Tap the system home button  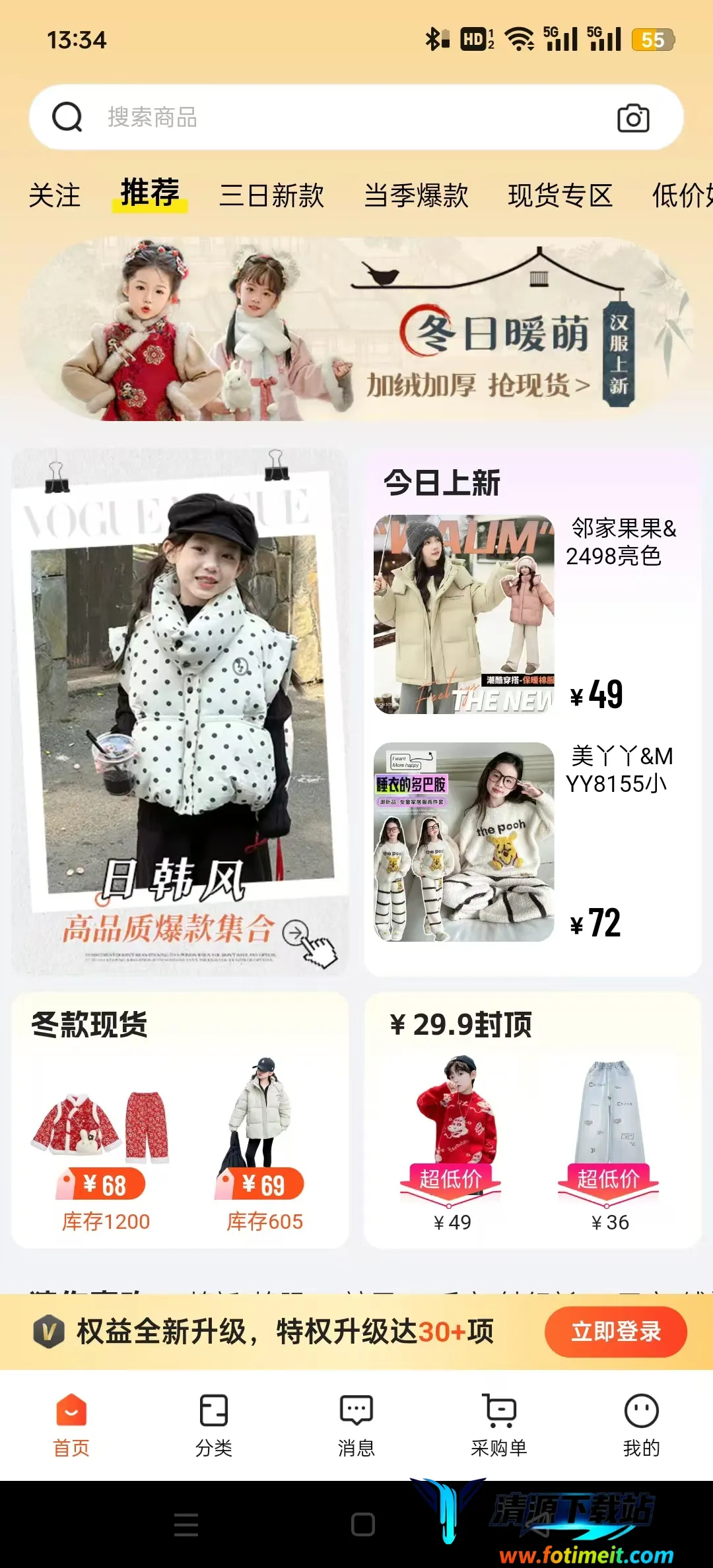tap(363, 1524)
